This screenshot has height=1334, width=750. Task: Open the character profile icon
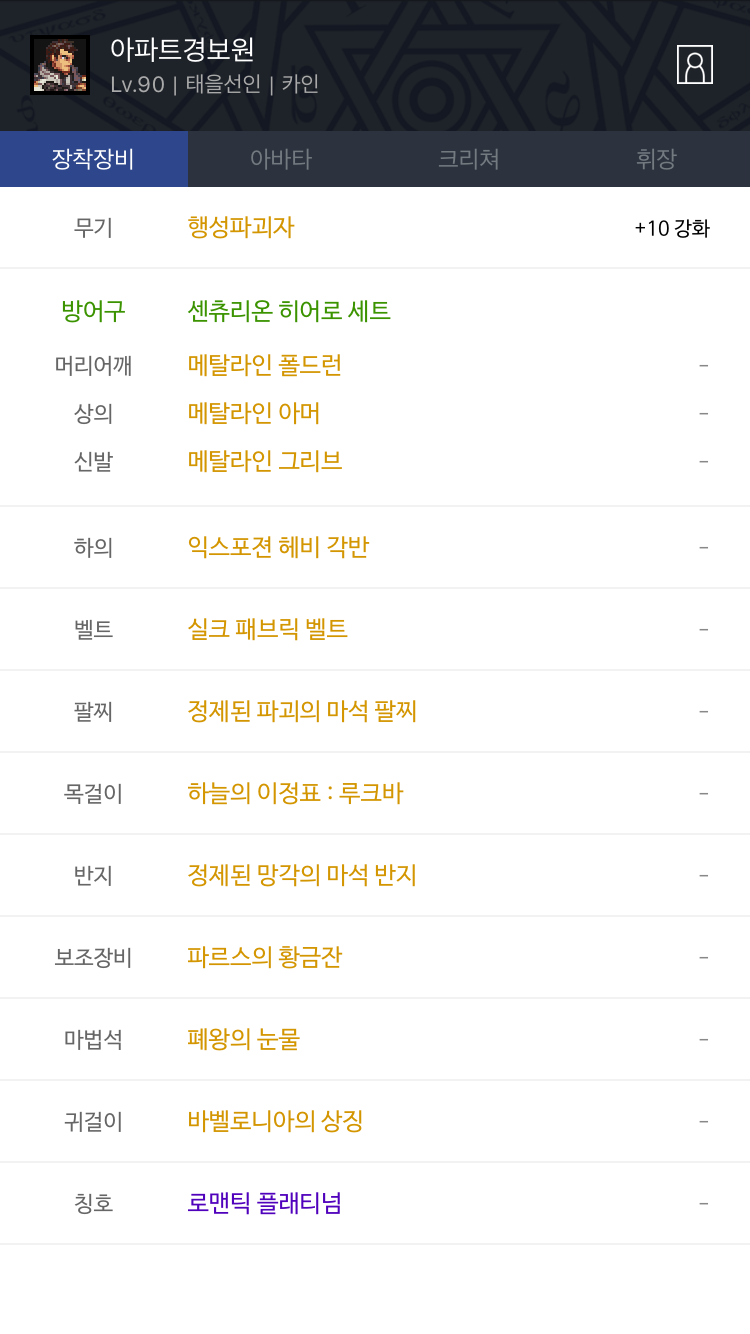click(x=695, y=64)
